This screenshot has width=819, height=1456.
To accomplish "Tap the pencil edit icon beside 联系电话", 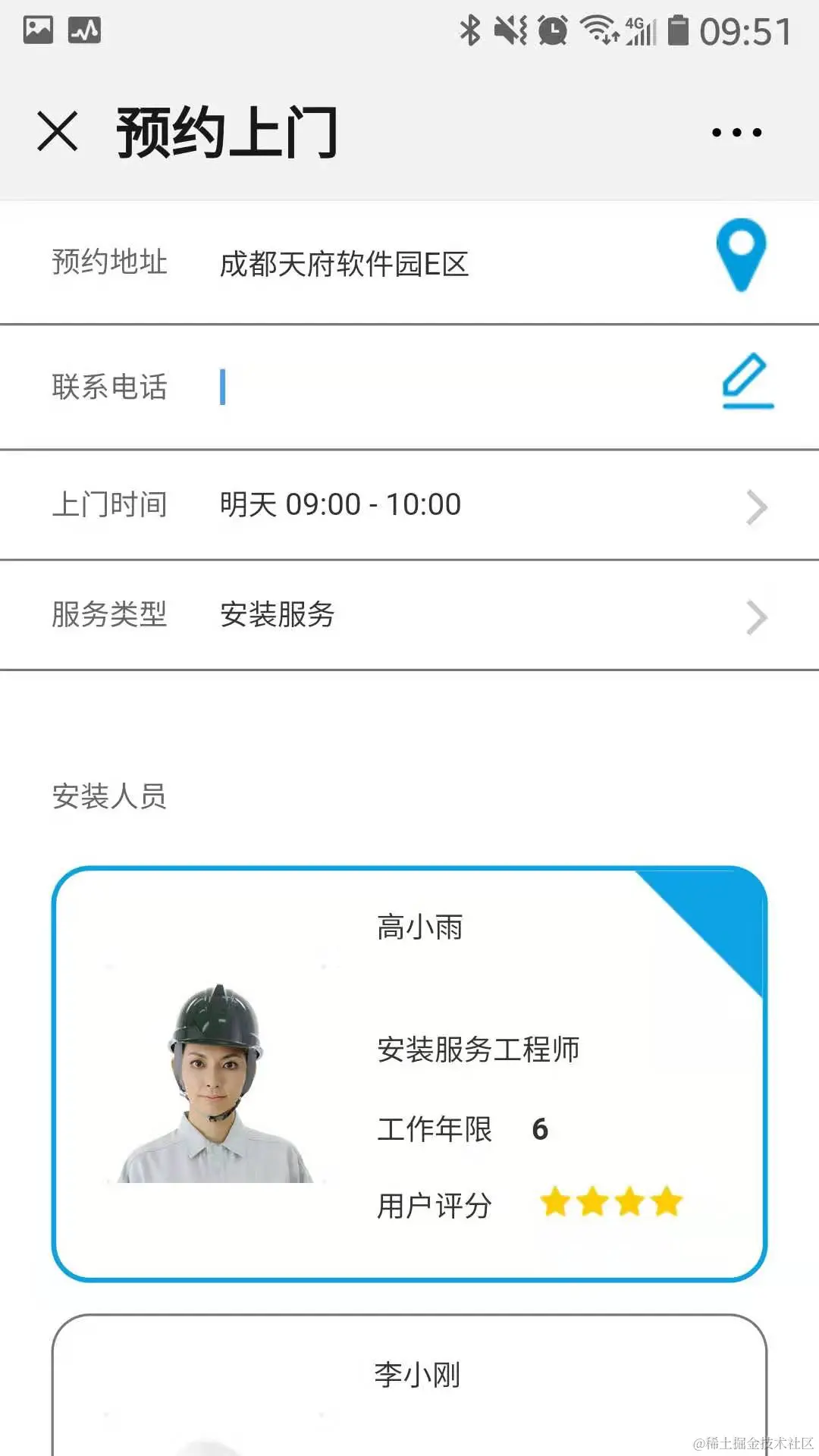I will click(748, 381).
